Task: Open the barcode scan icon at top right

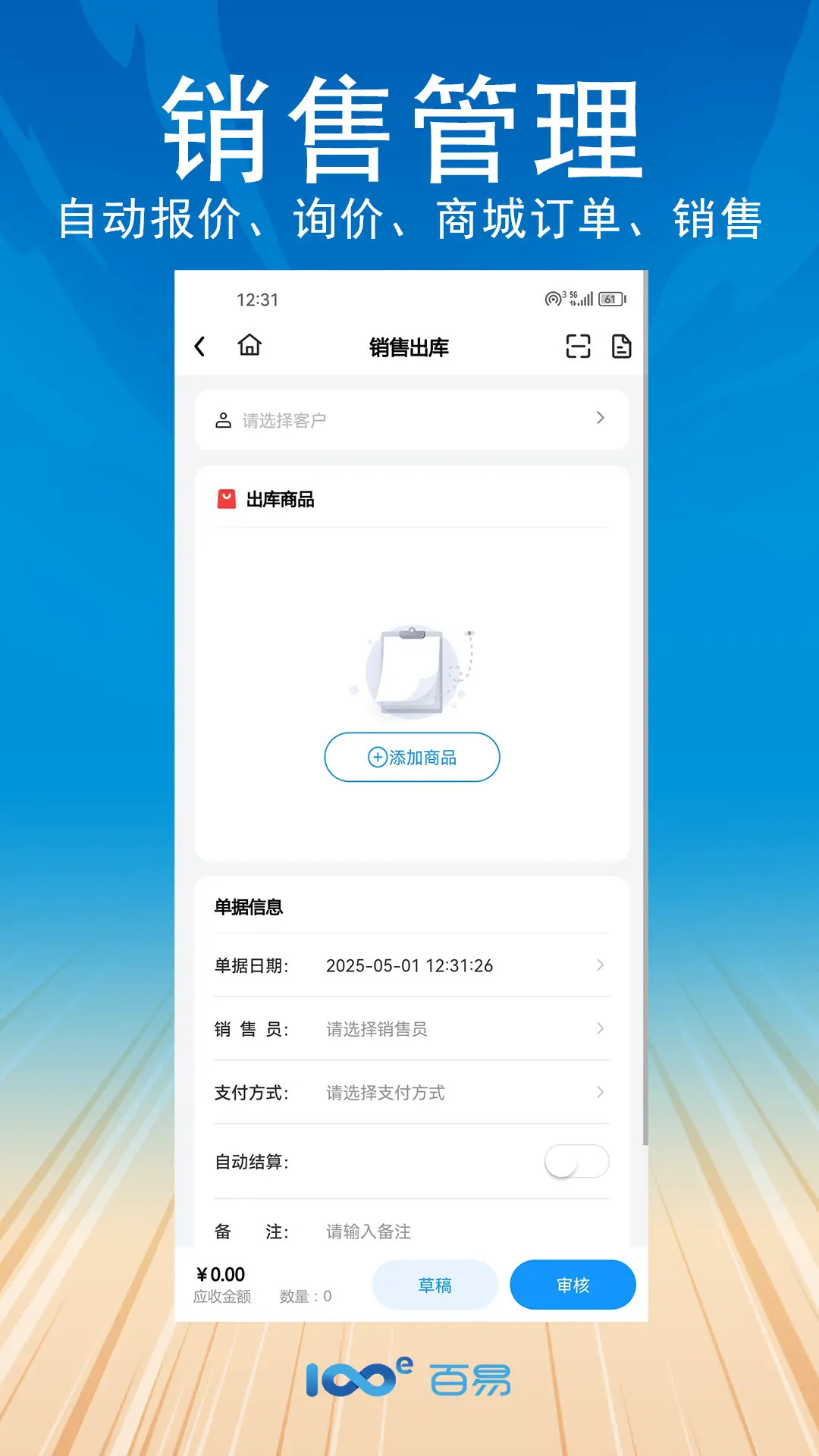Action: pyautogui.click(x=579, y=346)
